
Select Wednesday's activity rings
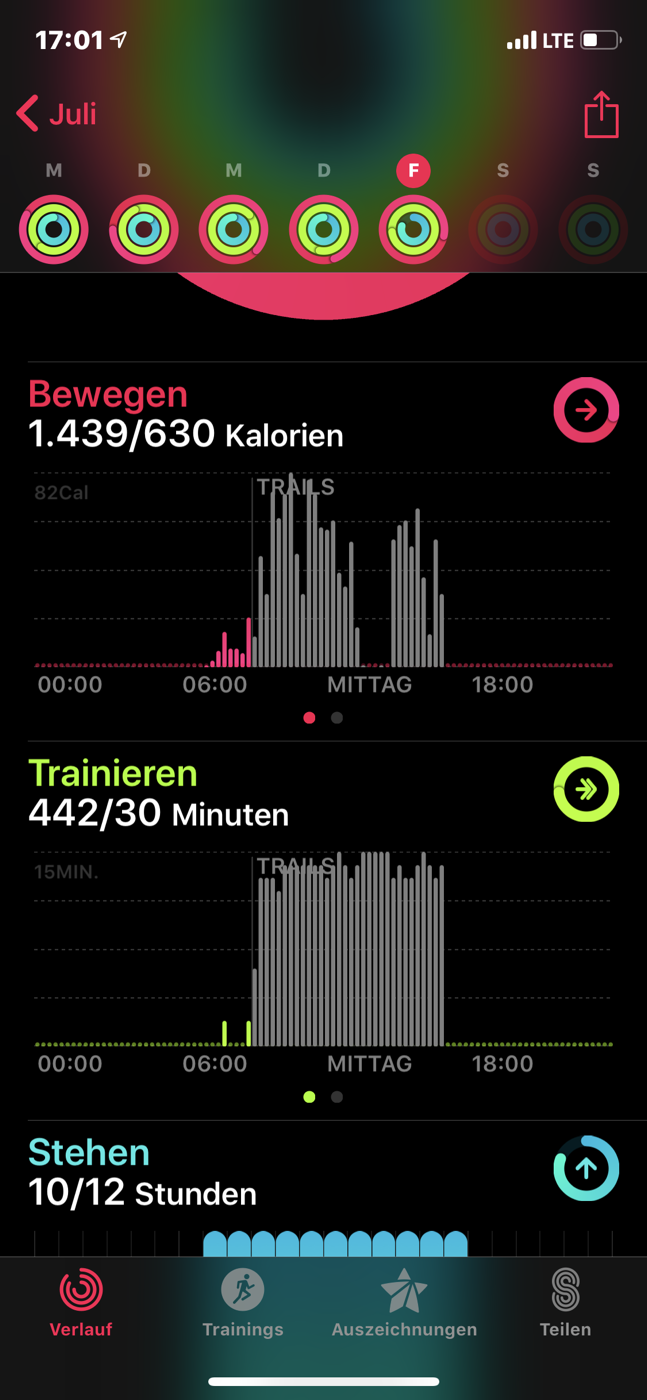[x=234, y=229]
